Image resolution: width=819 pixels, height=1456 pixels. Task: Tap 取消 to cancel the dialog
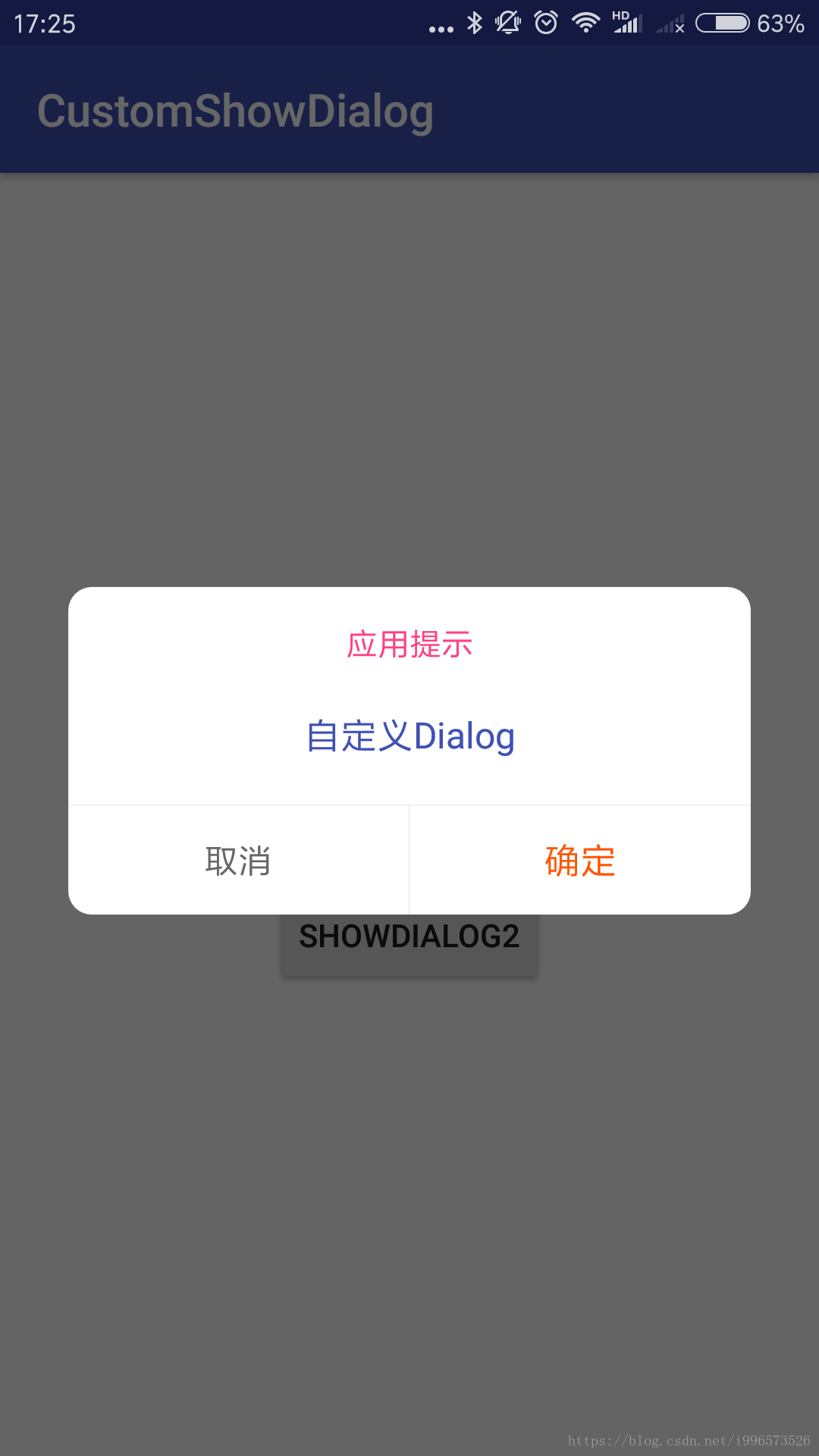coord(238,860)
